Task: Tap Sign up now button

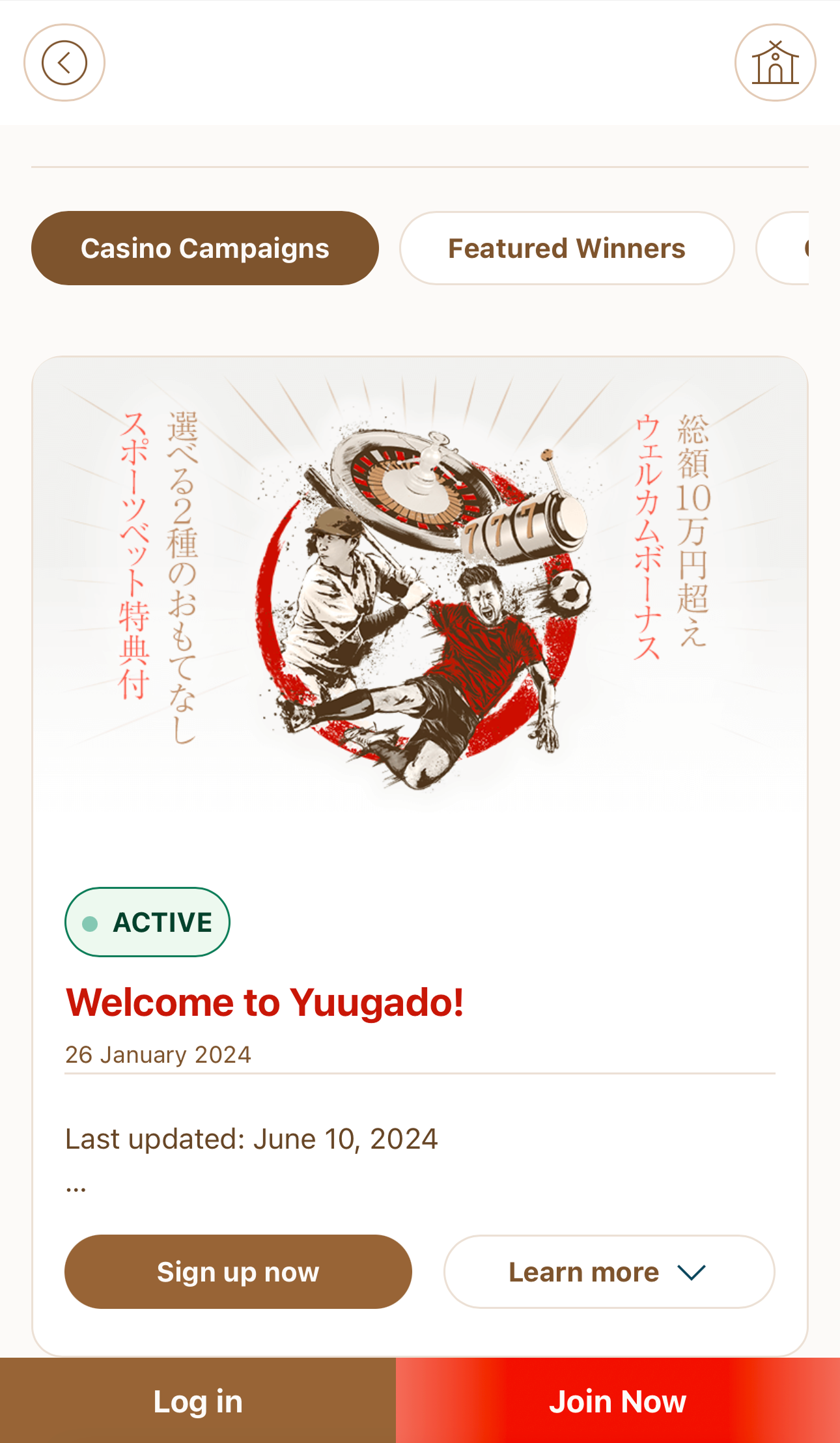Action: (x=238, y=1272)
